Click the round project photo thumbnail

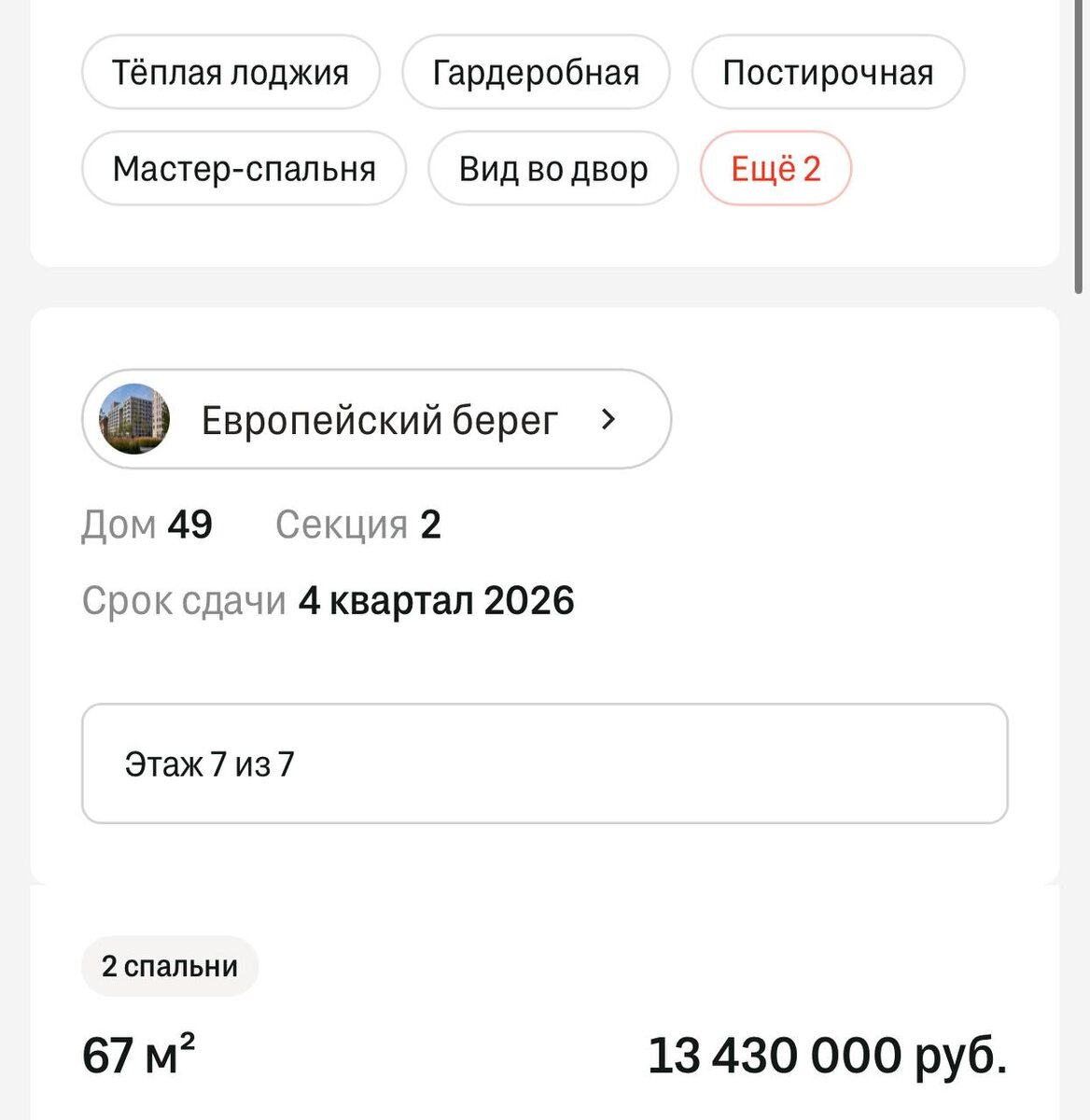(x=133, y=419)
